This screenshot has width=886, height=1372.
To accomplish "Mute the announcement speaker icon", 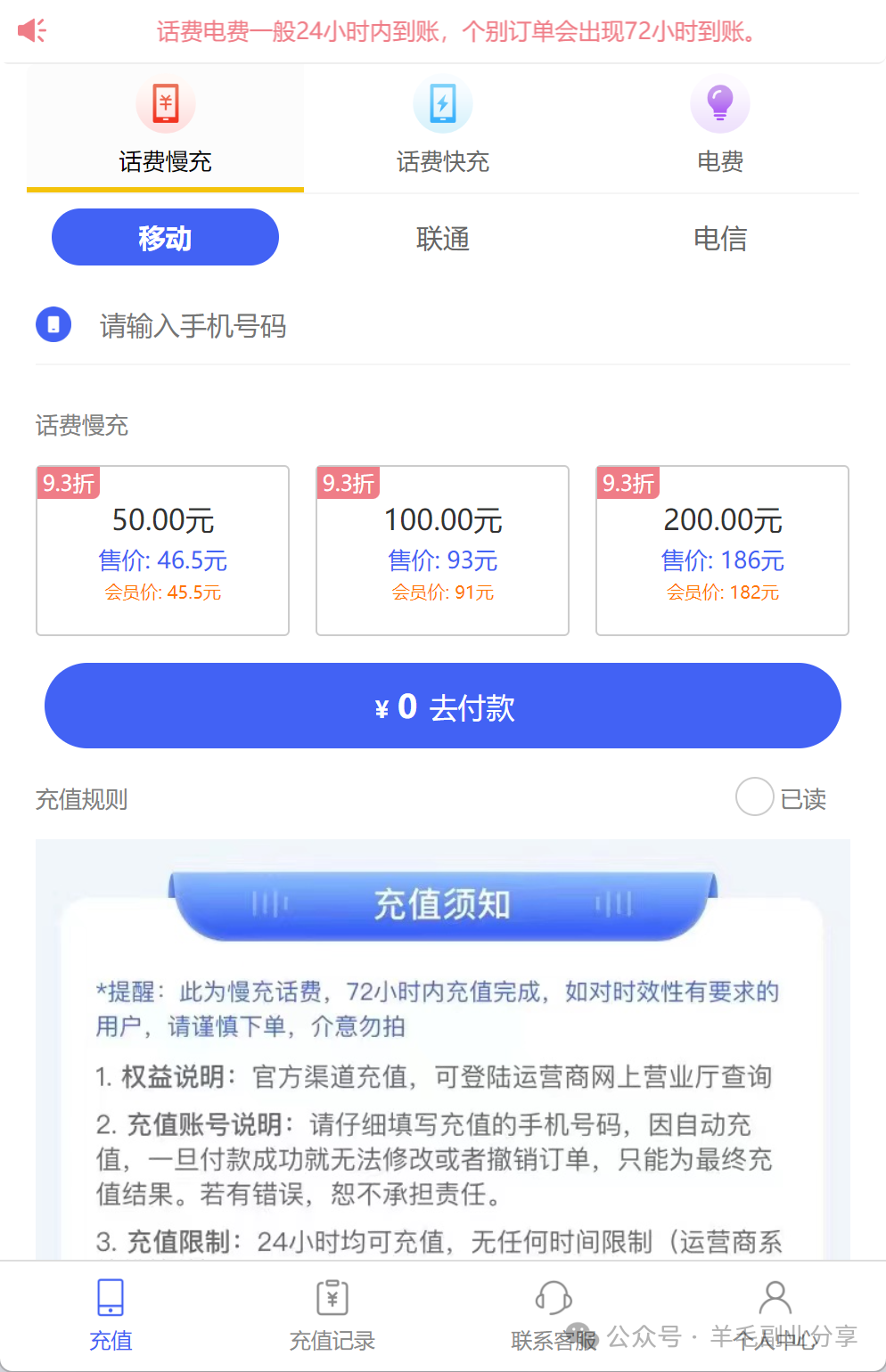I will tap(33, 30).
